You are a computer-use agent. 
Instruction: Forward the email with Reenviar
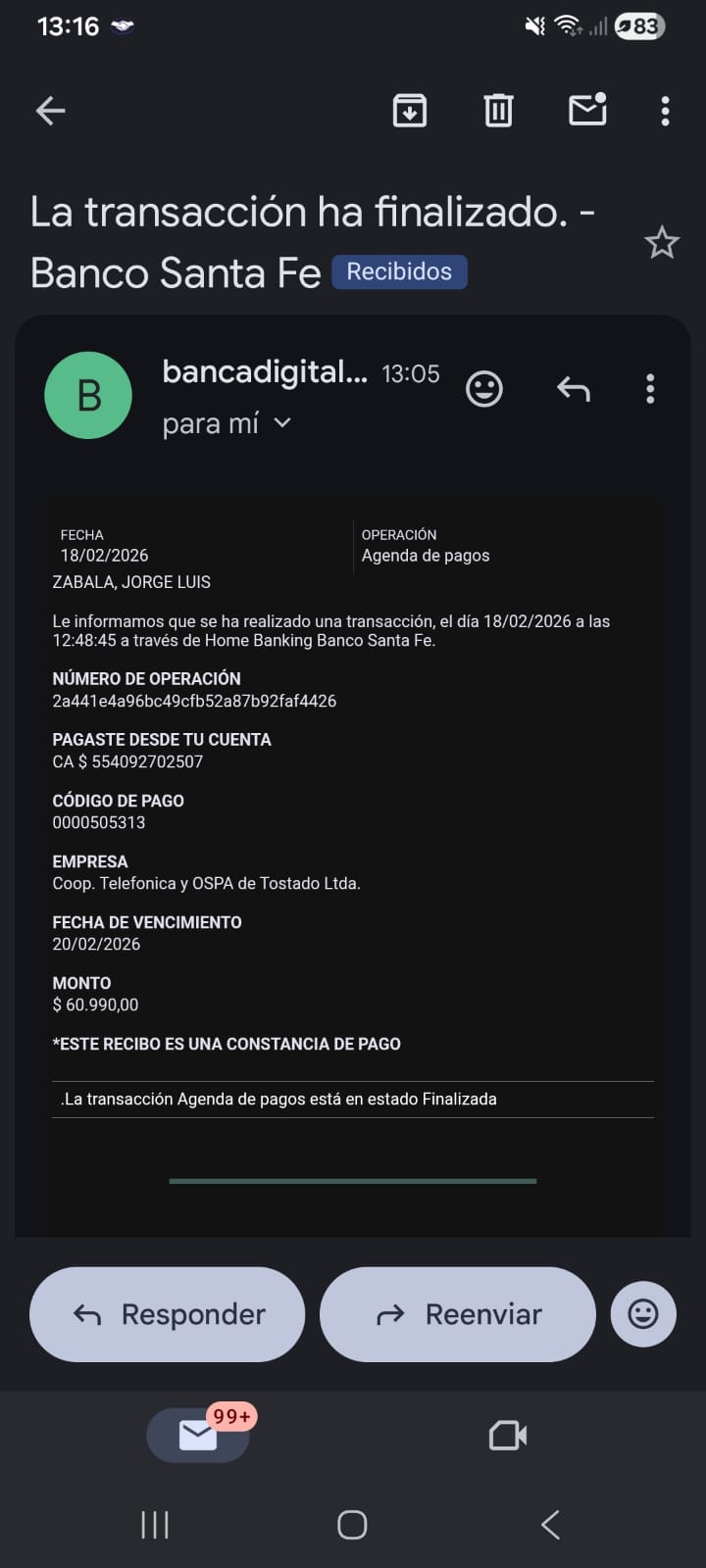click(458, 1314)
